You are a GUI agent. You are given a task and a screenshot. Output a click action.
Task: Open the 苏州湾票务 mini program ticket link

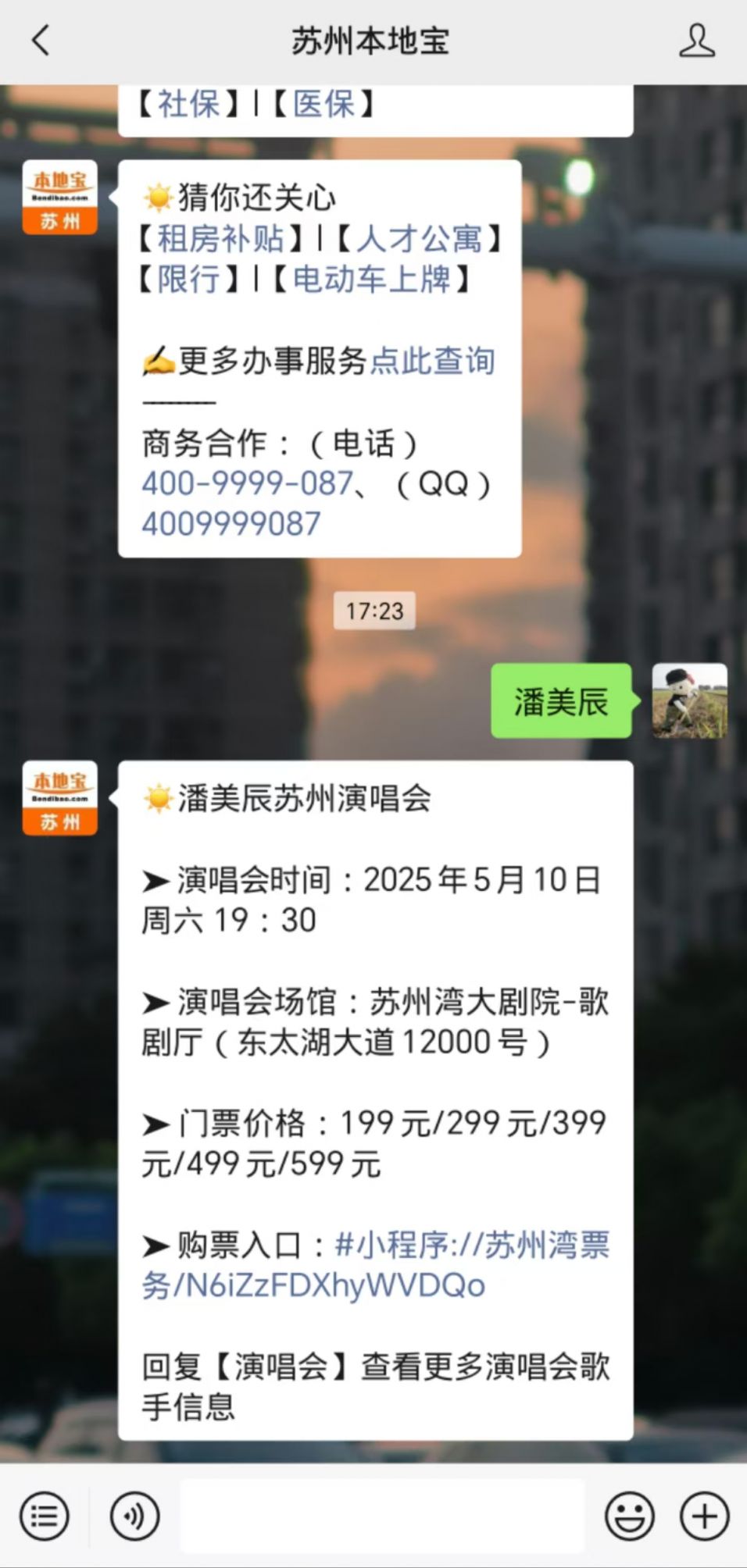click(375, 1265)
